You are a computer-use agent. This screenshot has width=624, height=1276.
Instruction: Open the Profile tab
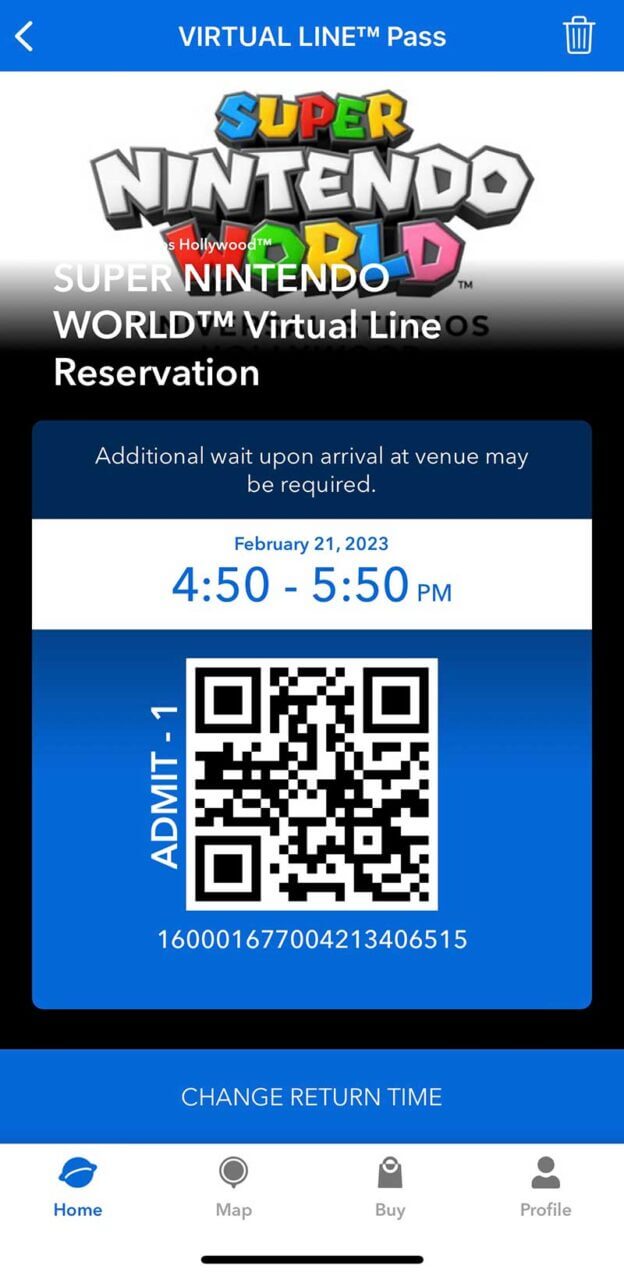tap(545, 1187)
